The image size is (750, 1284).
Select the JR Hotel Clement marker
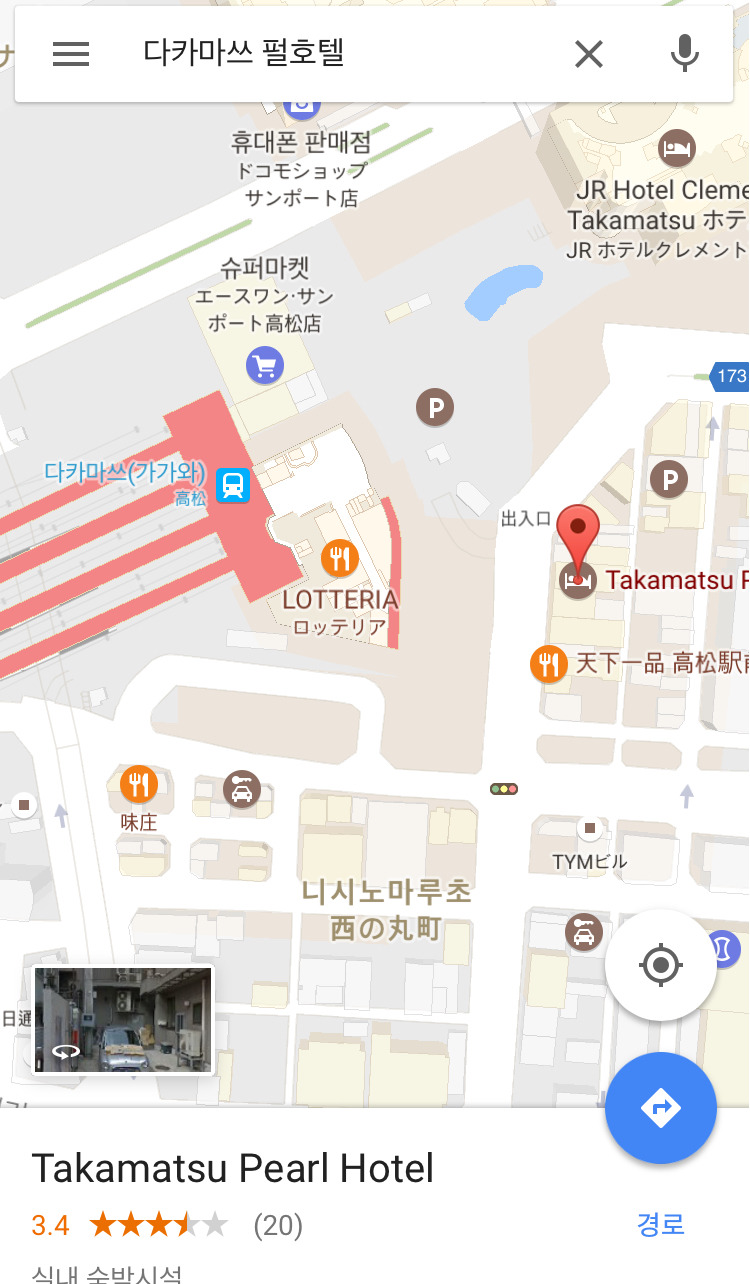click(677, 149)
